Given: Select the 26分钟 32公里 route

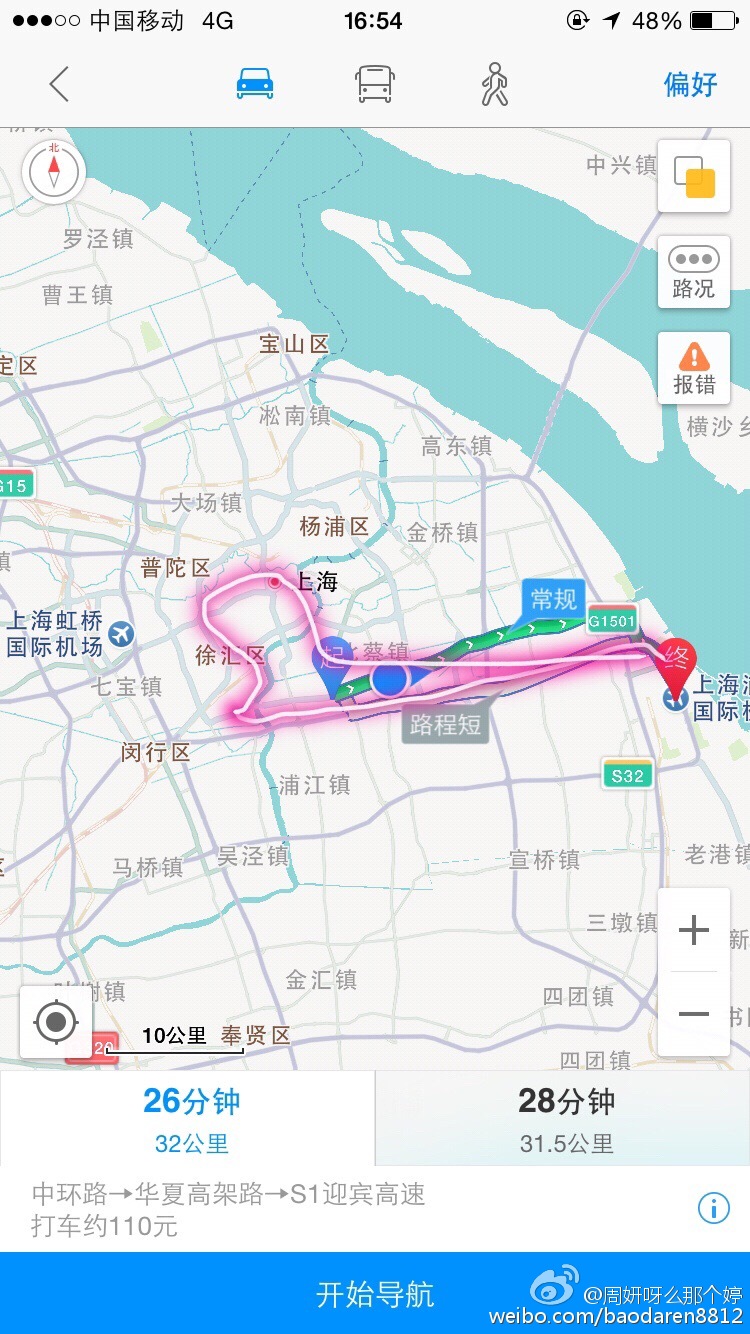Looking at the screenshot, I should [x=188, y=1118].
